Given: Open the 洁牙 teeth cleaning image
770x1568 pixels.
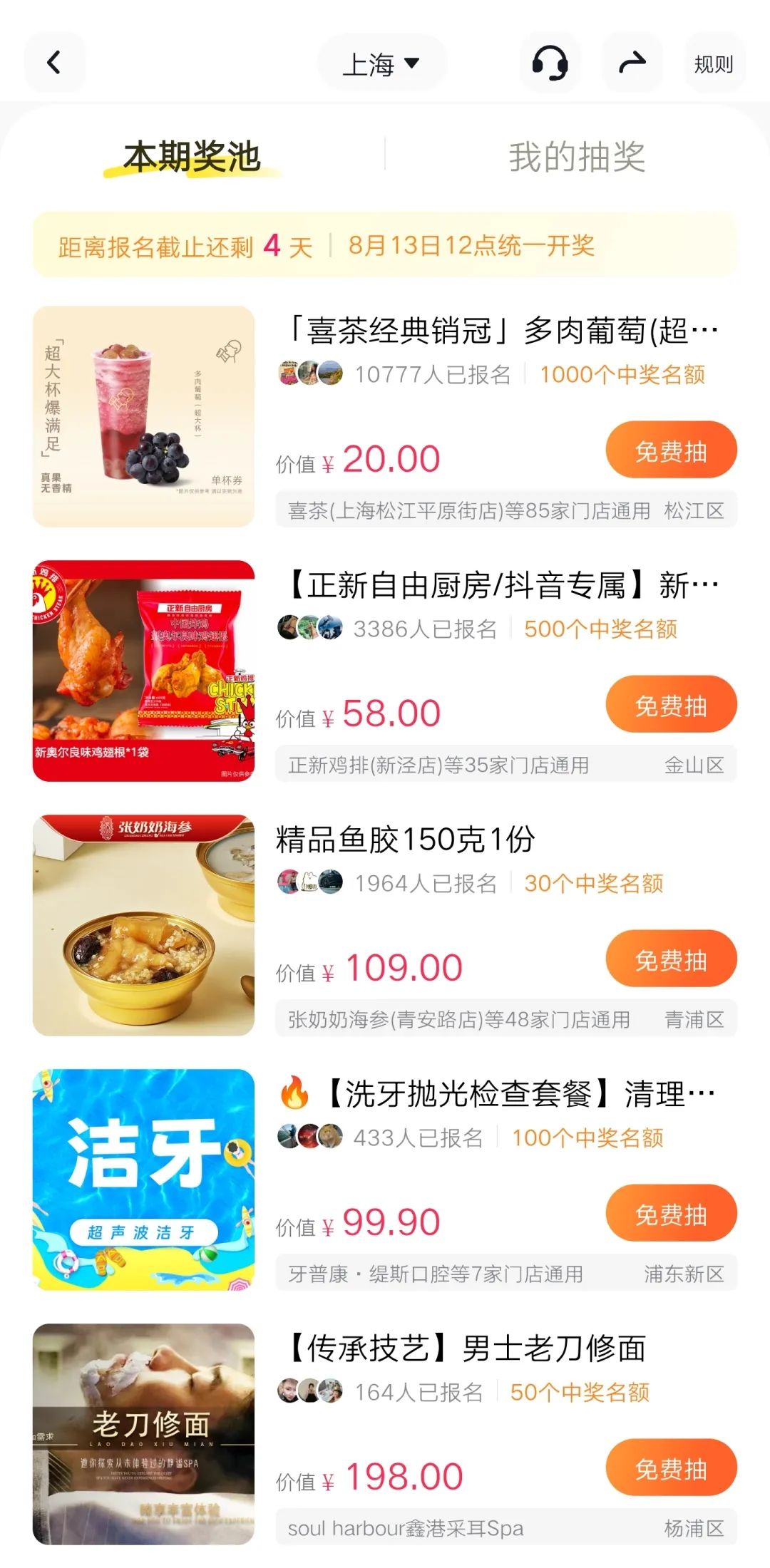Looking at the screenshot, I should 143,1180.
